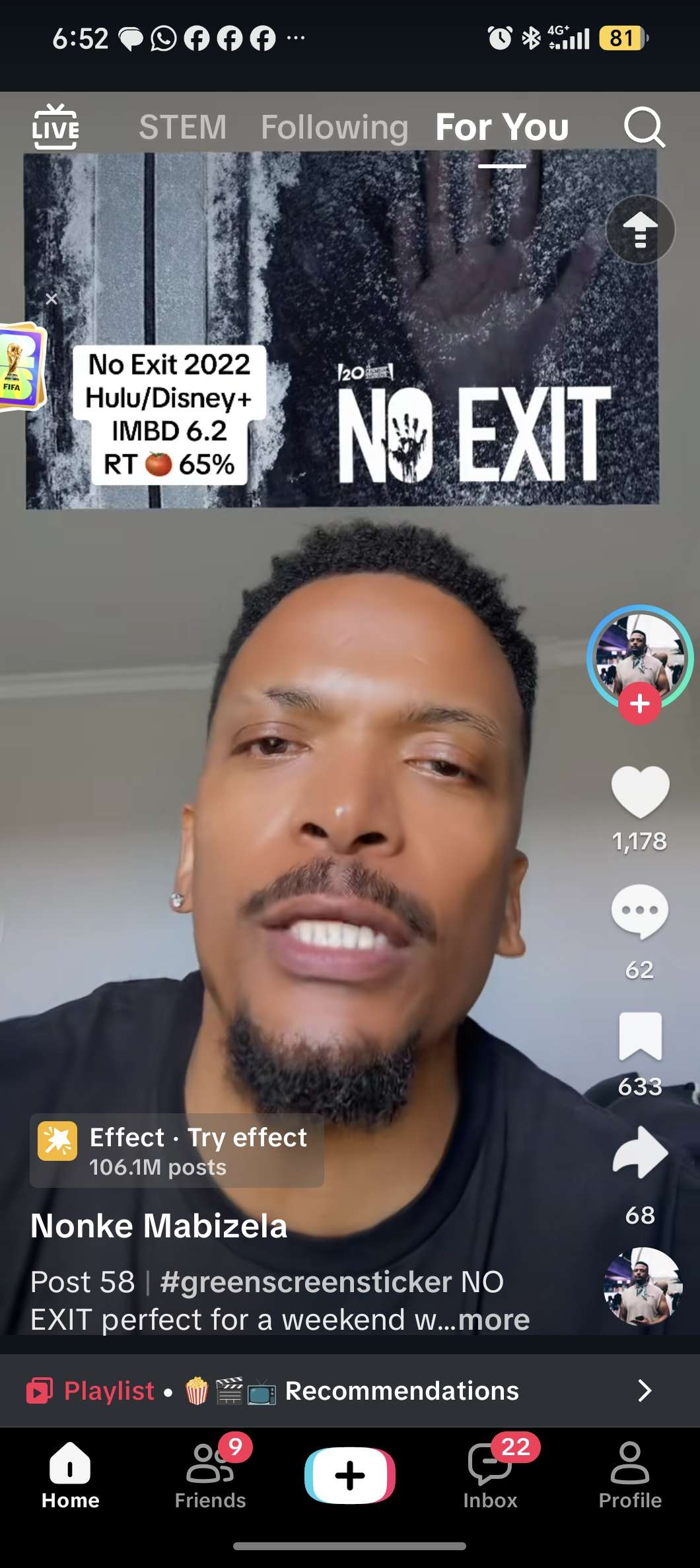Viewport: 700px width, 1568px height.
Task: Bookmark this video
Action: click(x=640, y=1036)
